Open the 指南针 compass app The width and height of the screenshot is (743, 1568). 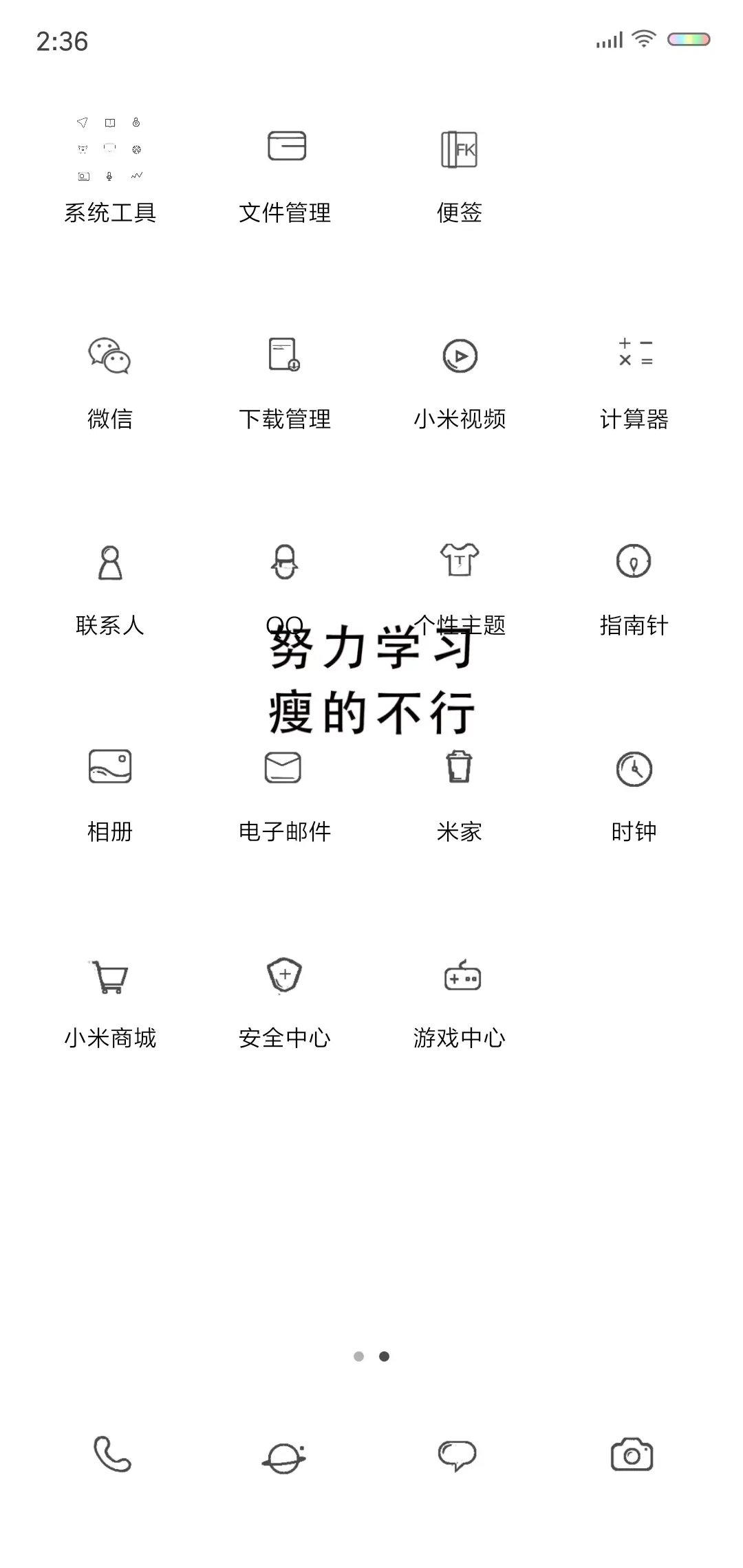coord(634,562)
